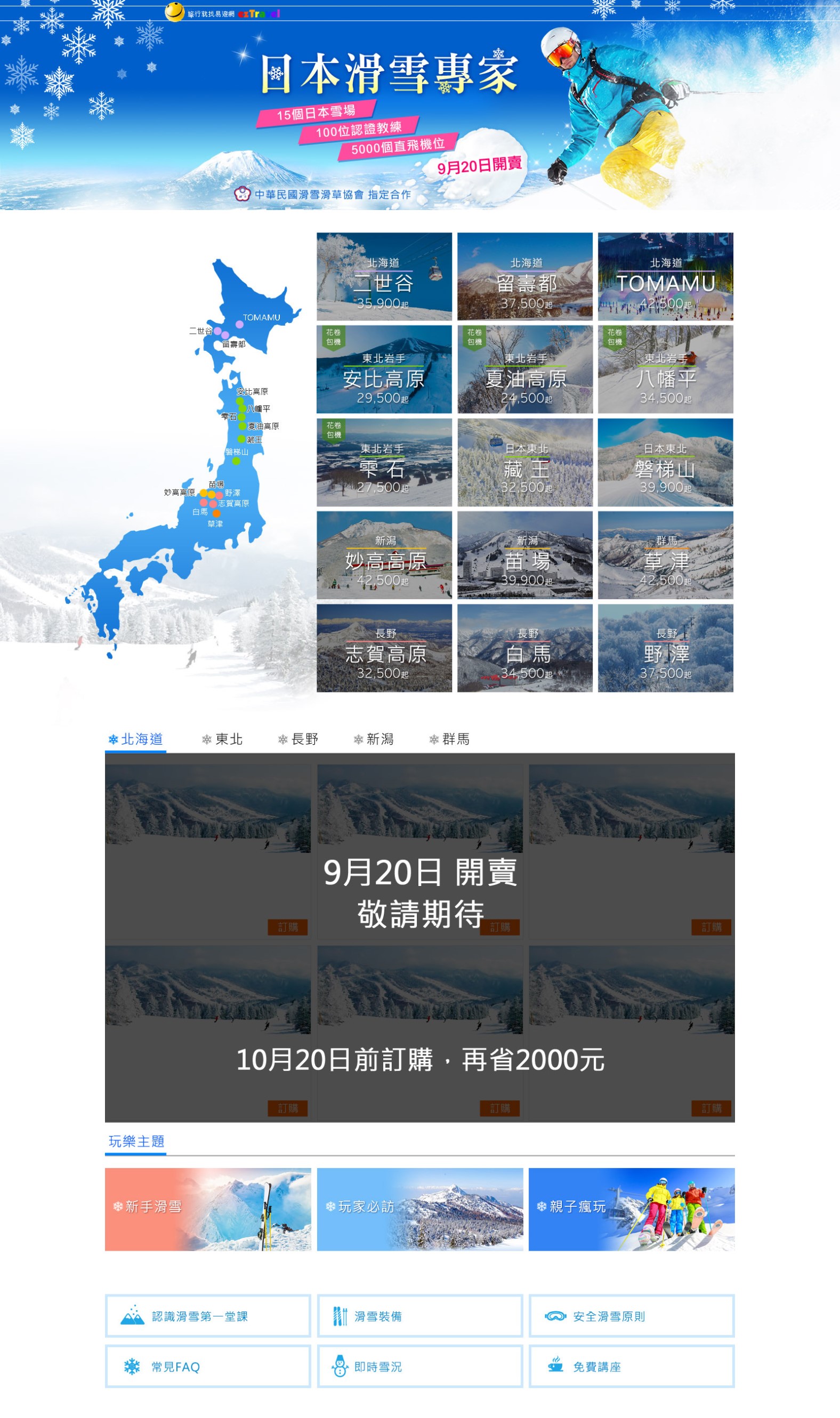
Task: Explore the 玩家必訪 theme banner
Action: click(x=419, y=1208)
